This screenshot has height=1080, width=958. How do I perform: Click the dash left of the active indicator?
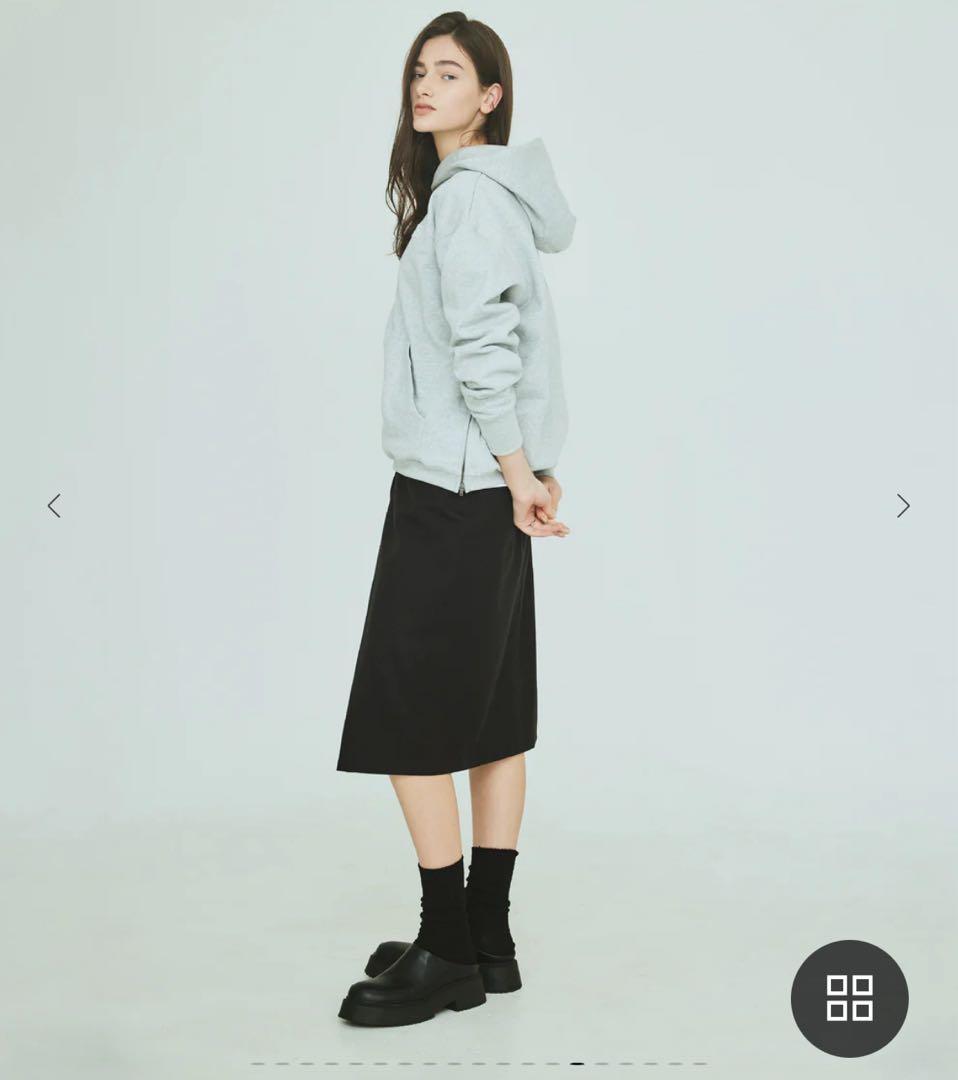click(552, 1064)
